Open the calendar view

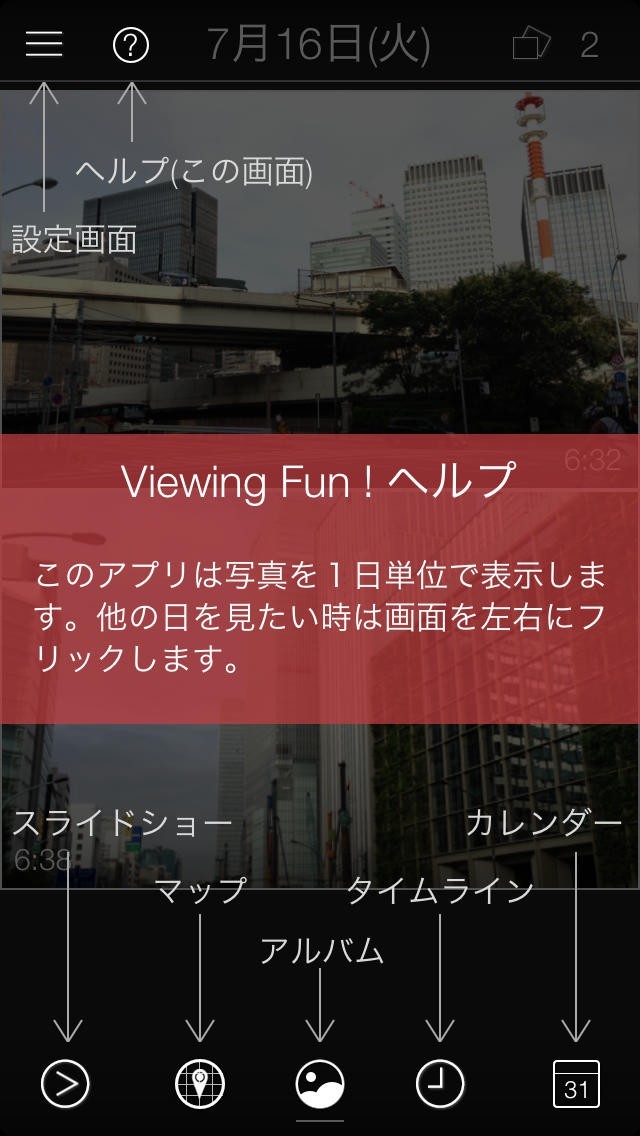pos(576,1084)
